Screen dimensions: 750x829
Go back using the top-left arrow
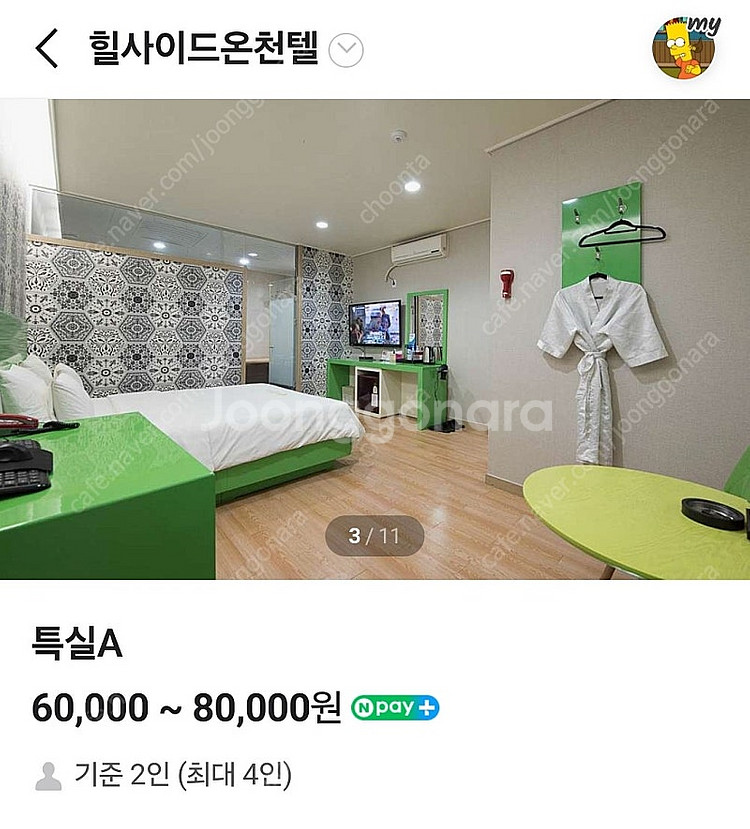[x=47, y=49]
